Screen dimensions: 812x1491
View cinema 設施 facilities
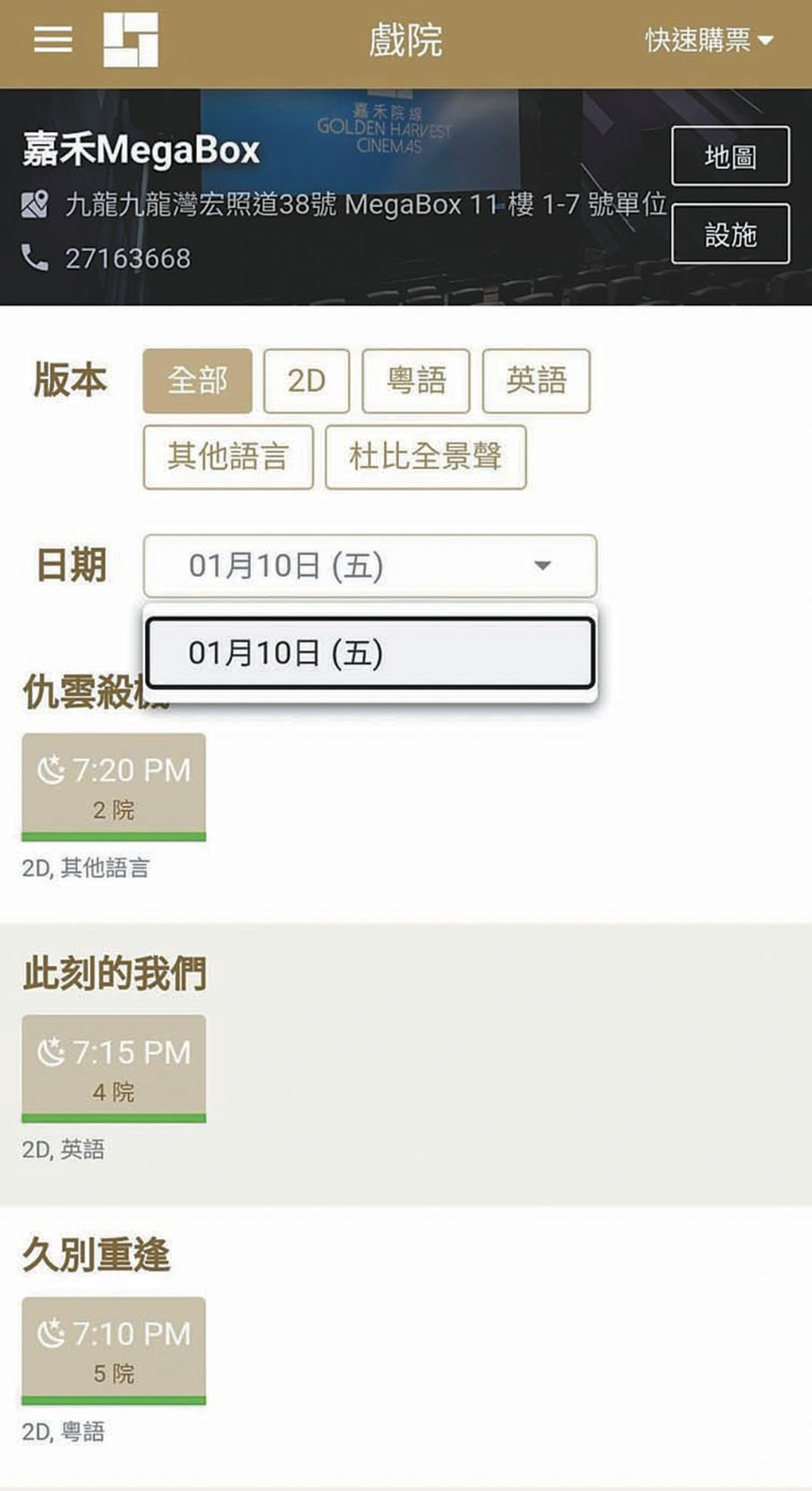(730, 235)
